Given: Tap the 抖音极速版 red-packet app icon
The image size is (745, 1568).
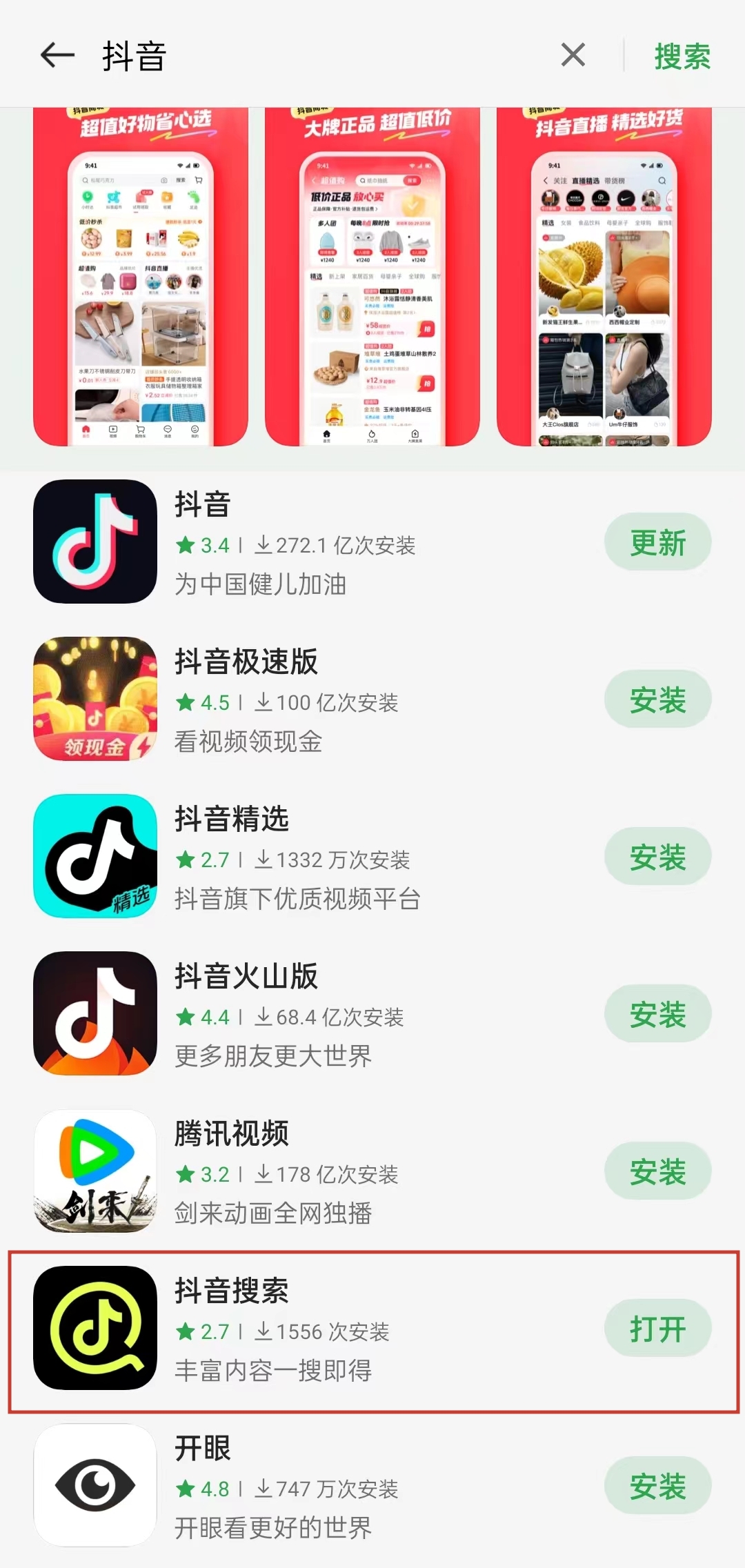Looking at the screenshot, I should [x=95, y=700].
